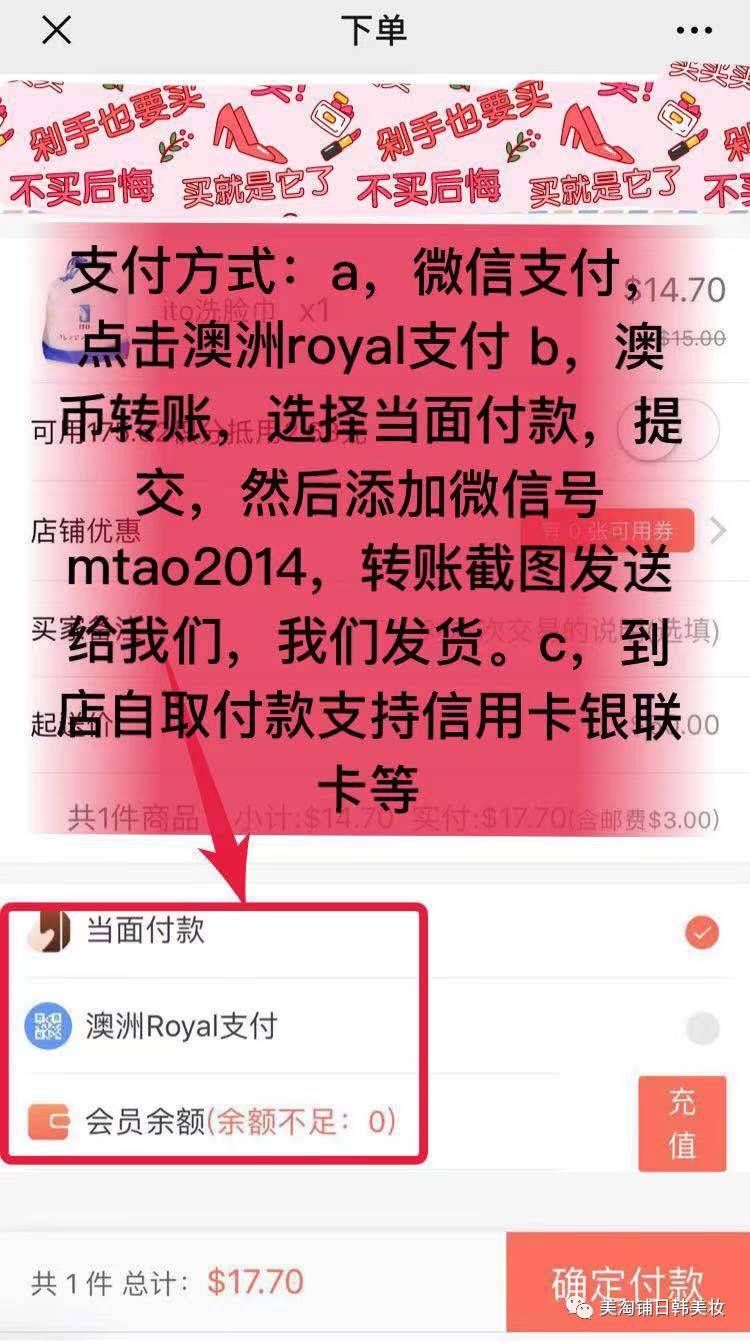Confirm payment with 确定付款
750x1341 pixels.
[x=628, y=1284]
